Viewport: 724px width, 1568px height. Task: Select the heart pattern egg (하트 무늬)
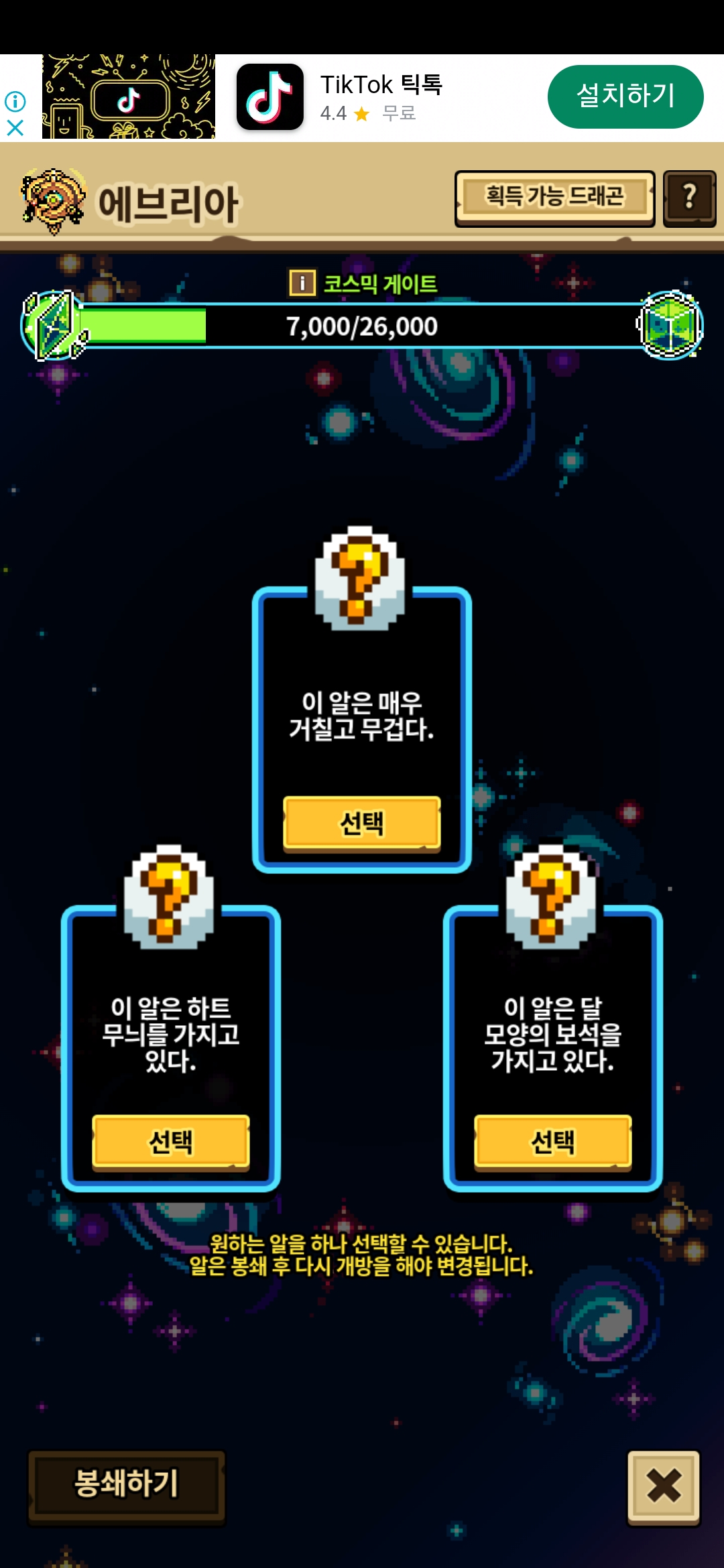170,1142
